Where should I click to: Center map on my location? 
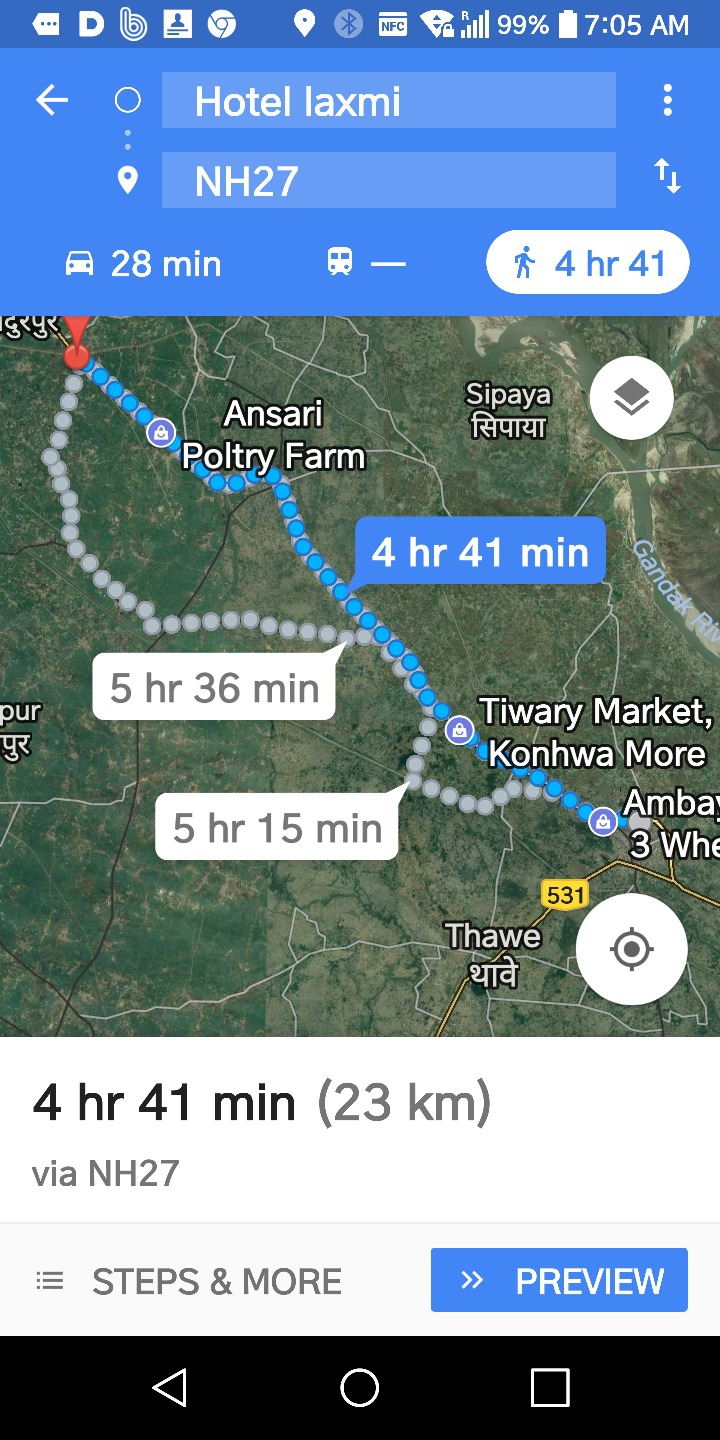(x=631, y=949)
